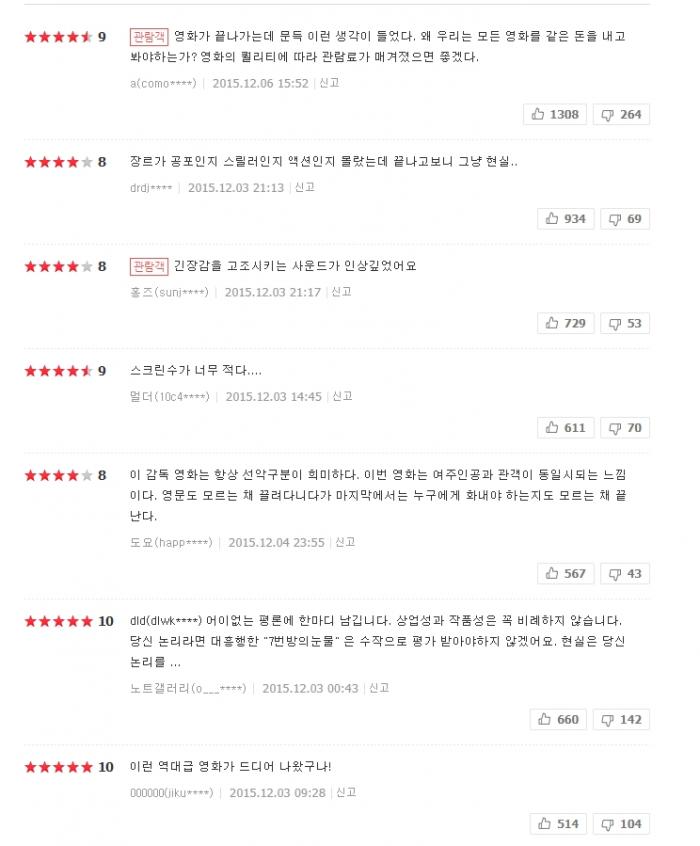The height and width of the screenshot is (846, 700).
Task: Dislike the review with 69 downvotes
Action: tap(625, 219)
